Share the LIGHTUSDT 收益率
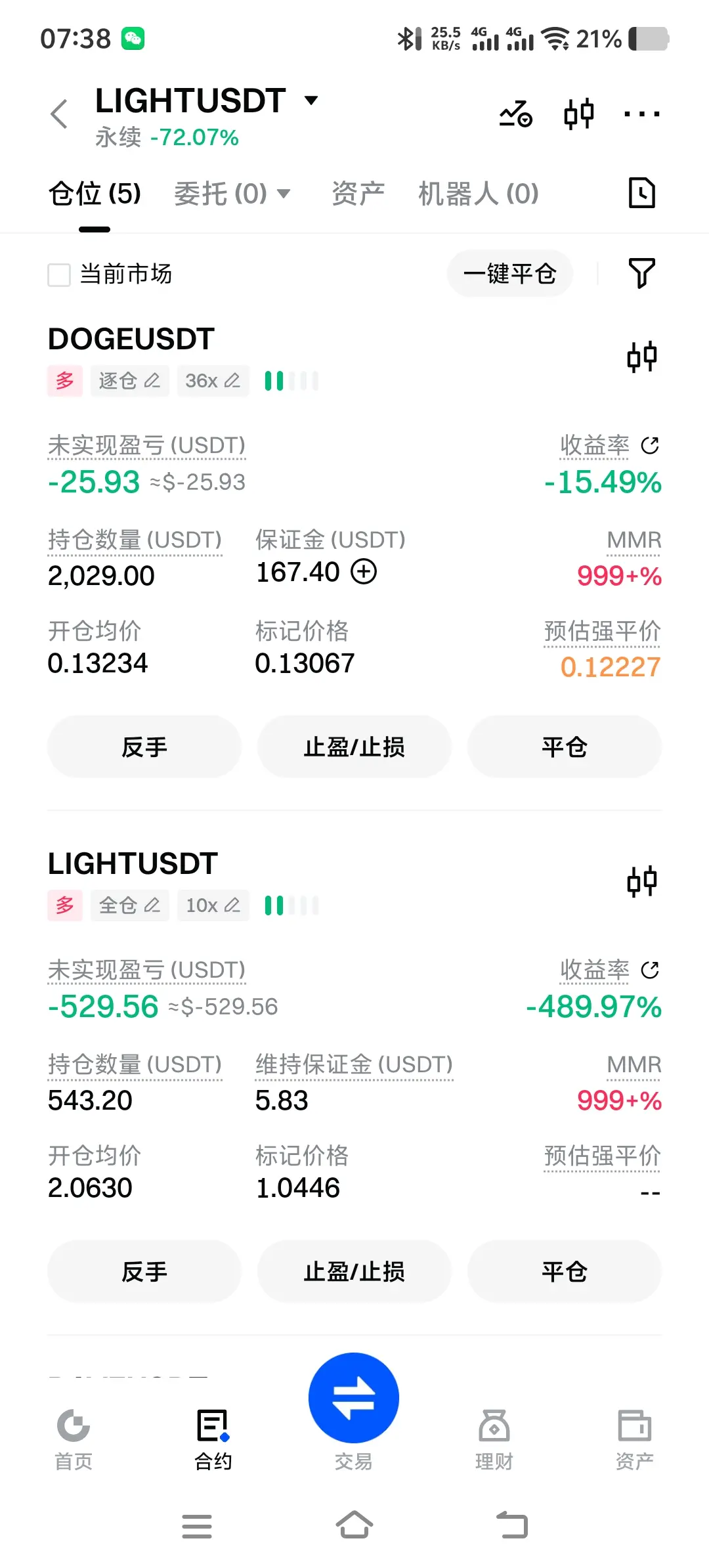The height and width of the screenshot is (1568, 709). click(650, 970)
